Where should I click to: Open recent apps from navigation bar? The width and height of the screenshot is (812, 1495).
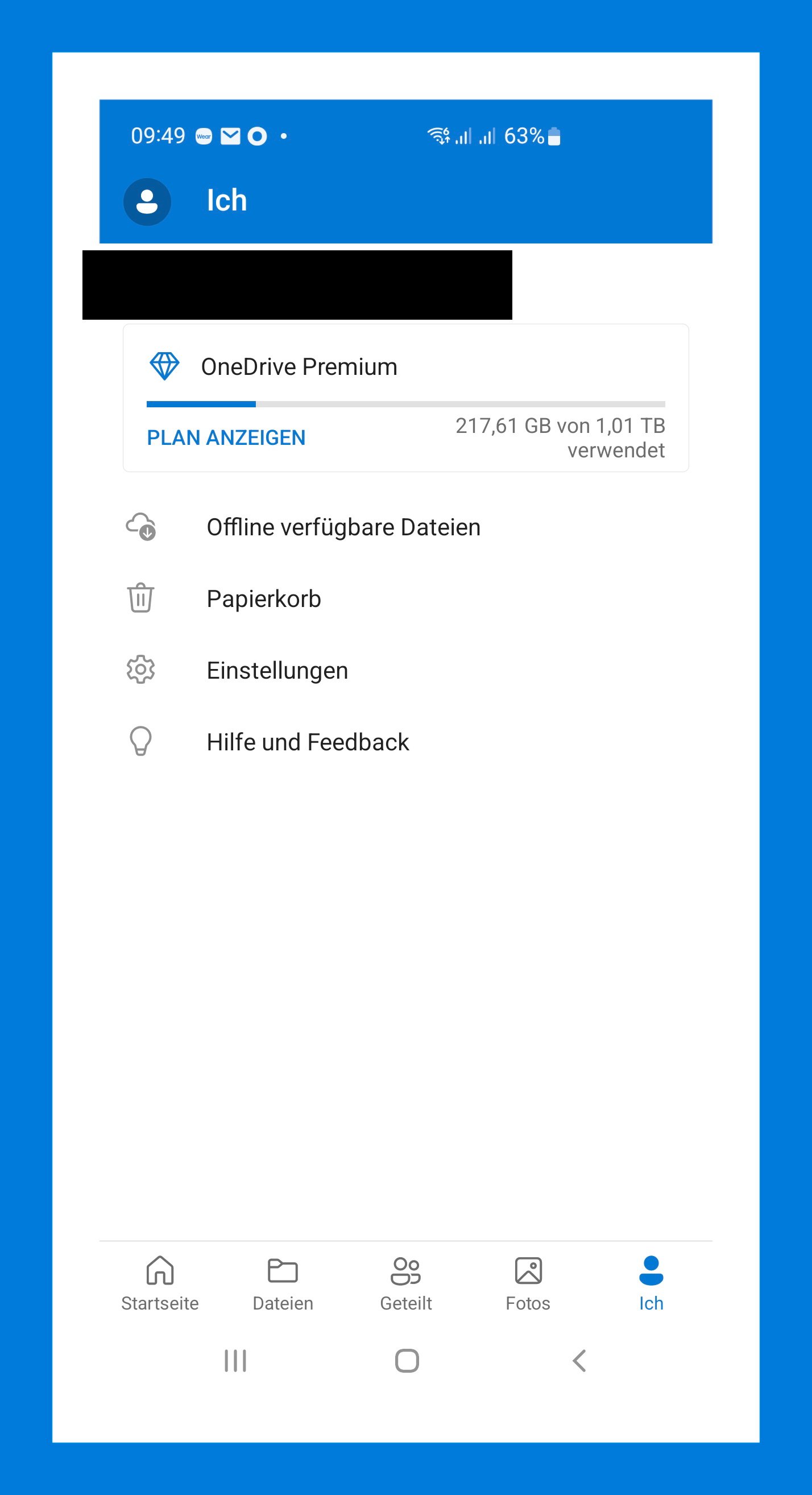tap(235, 1360)
